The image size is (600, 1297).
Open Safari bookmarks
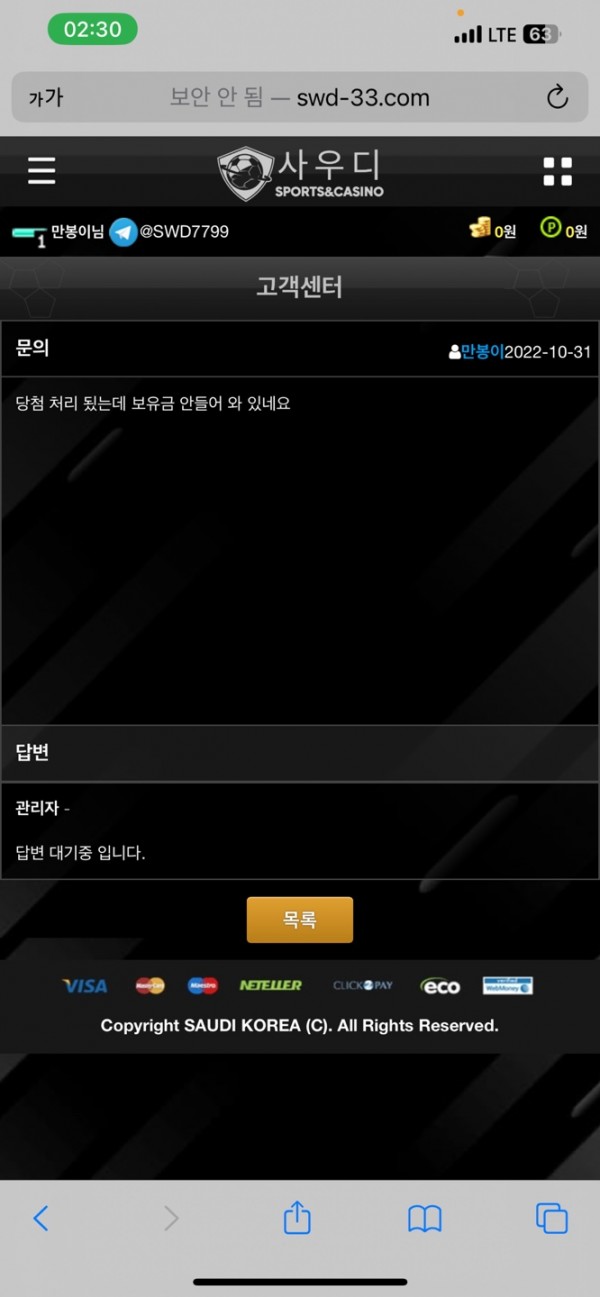[x=425, y=1217]
